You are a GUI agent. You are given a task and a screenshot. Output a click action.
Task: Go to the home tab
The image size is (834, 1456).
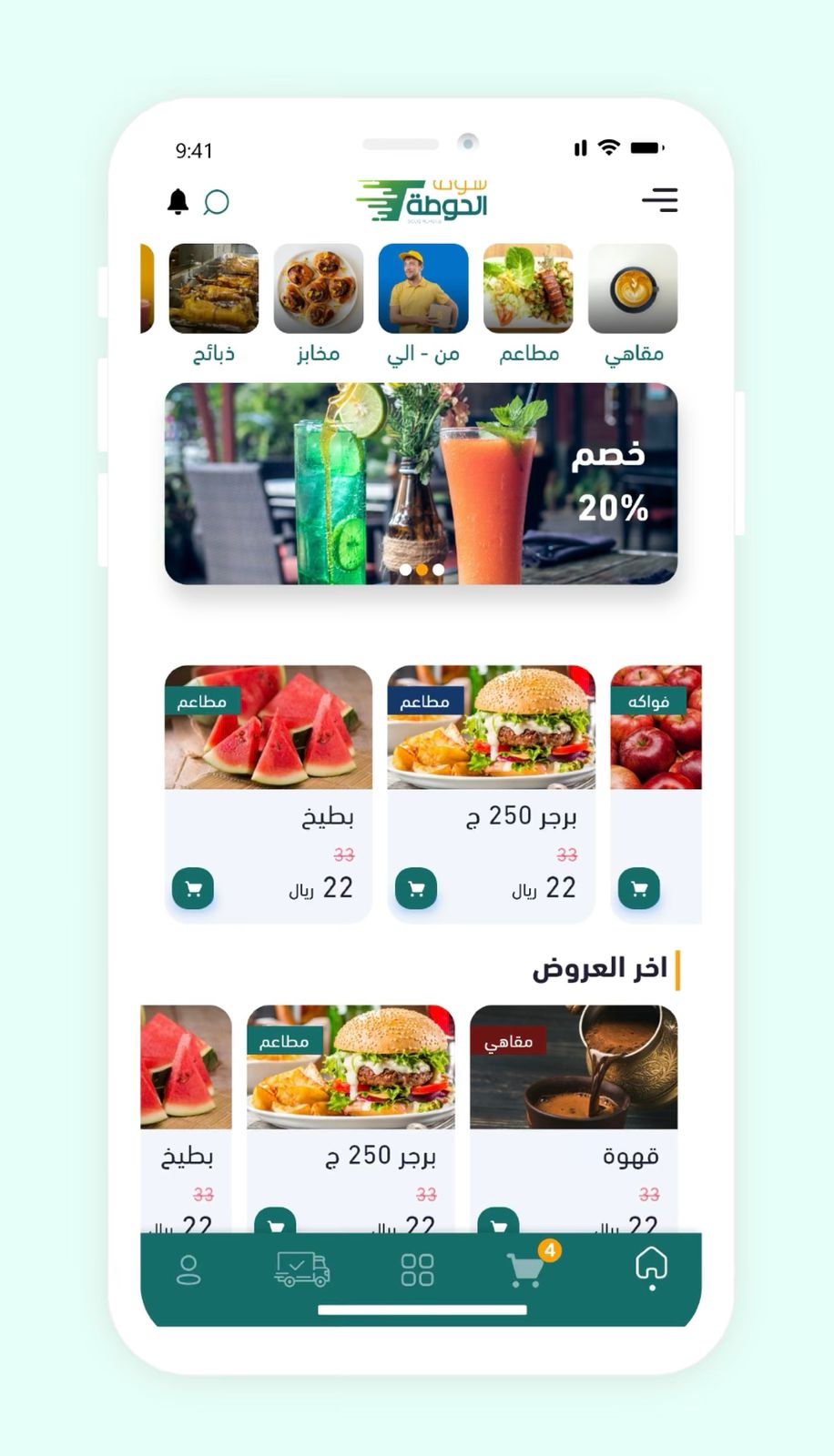(651, 1266)
